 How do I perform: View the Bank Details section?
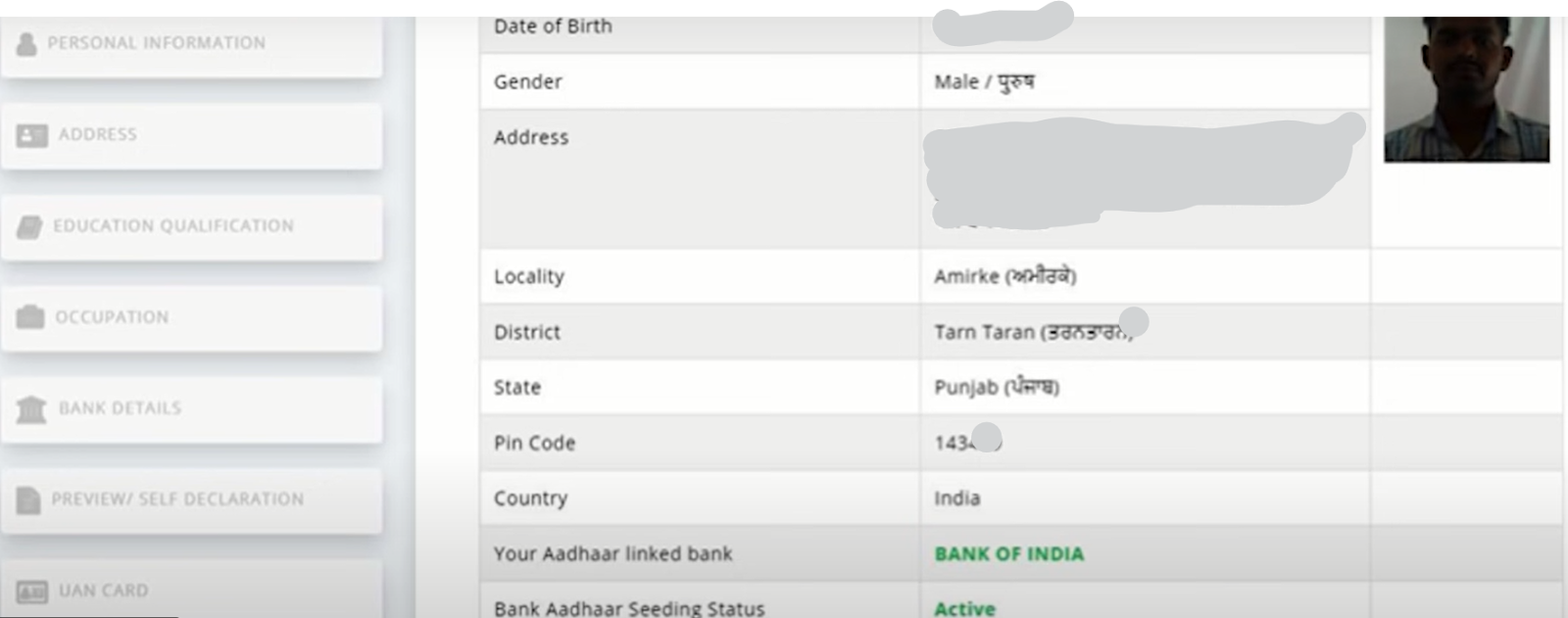pos(120,408)
